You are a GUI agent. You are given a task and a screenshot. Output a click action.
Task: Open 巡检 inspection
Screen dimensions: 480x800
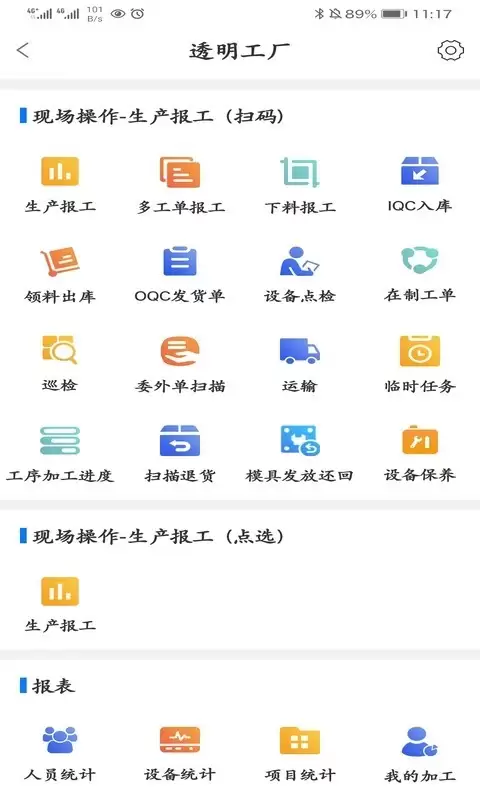[x=60, y=364]
